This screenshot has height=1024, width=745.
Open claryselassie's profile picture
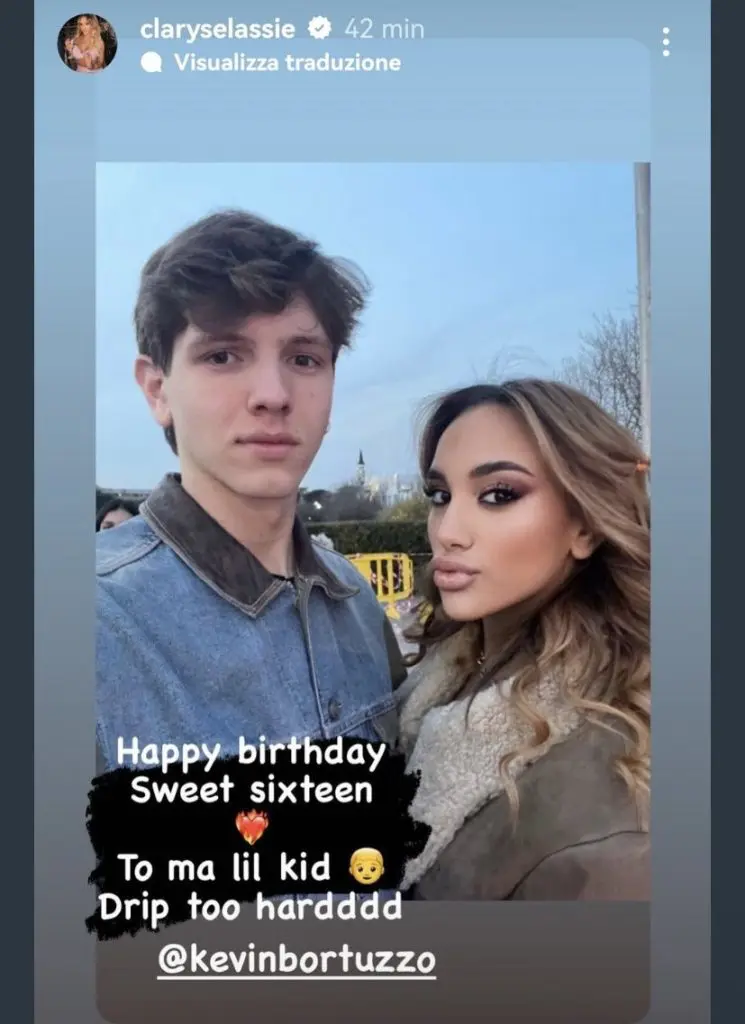point(87,43)
